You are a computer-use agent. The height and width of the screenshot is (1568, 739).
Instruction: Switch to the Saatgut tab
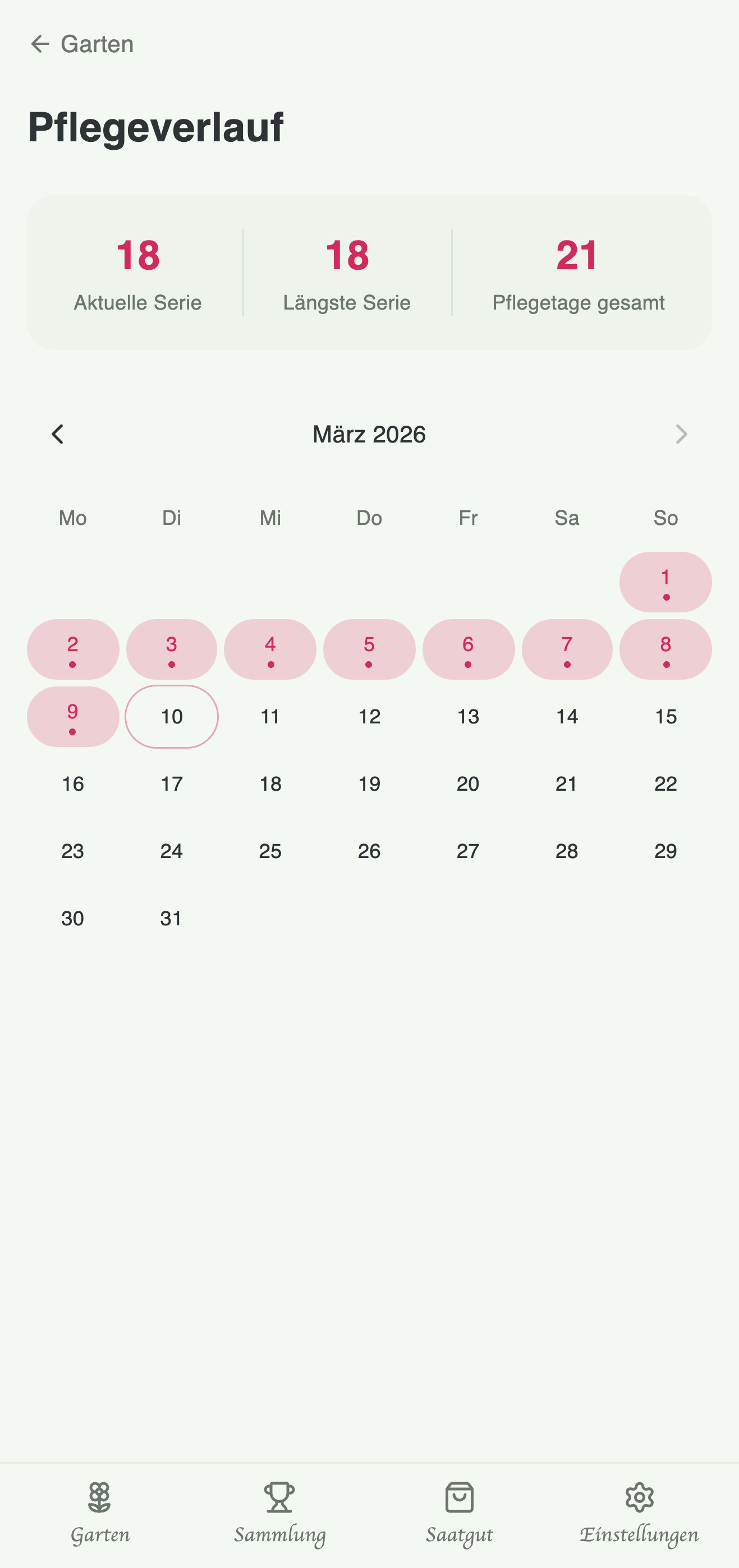[459, 1514]
